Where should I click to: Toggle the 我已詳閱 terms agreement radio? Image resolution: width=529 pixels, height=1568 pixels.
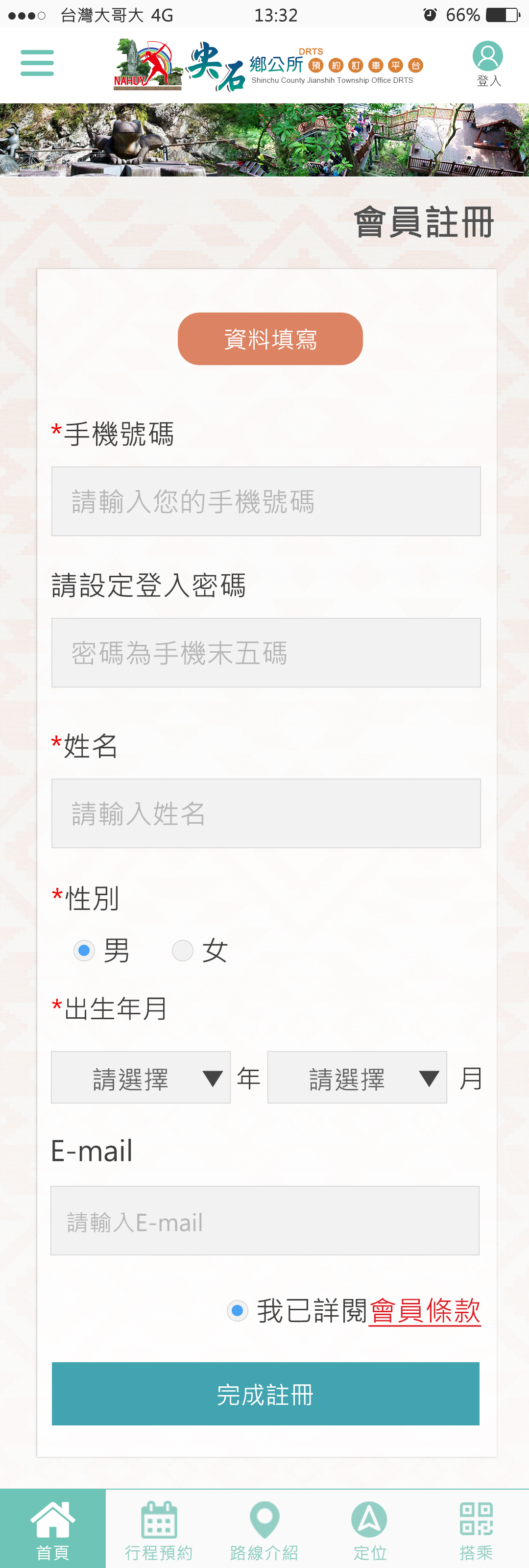tap(238, 1311)
